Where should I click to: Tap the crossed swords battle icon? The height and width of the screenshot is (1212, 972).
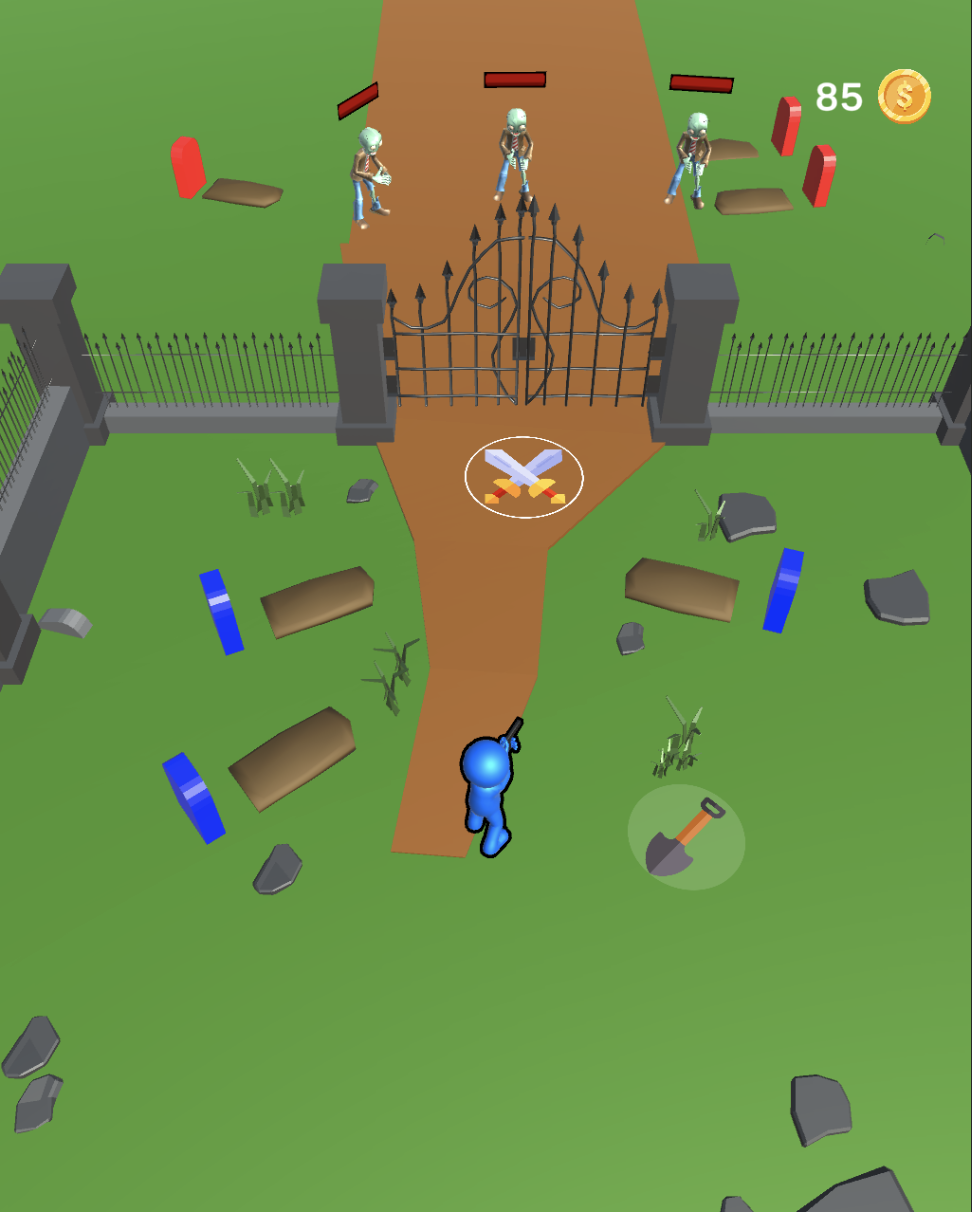pyautogui.click(x=524, y=477)
